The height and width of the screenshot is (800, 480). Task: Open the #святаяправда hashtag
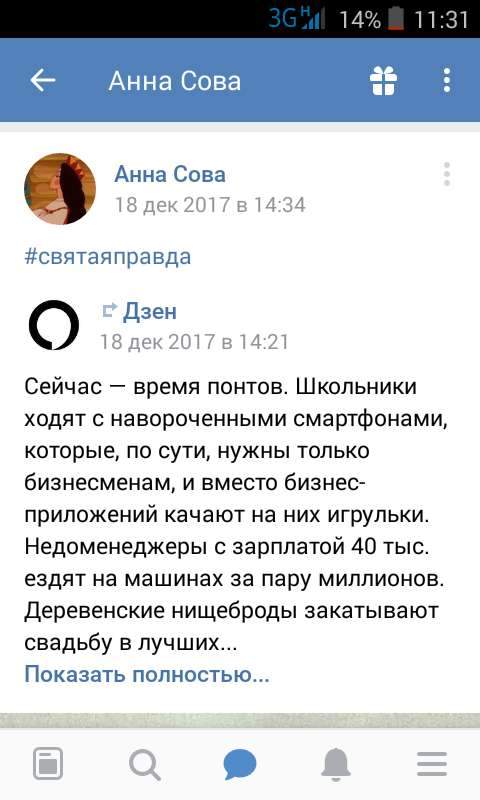pos(108,256)
